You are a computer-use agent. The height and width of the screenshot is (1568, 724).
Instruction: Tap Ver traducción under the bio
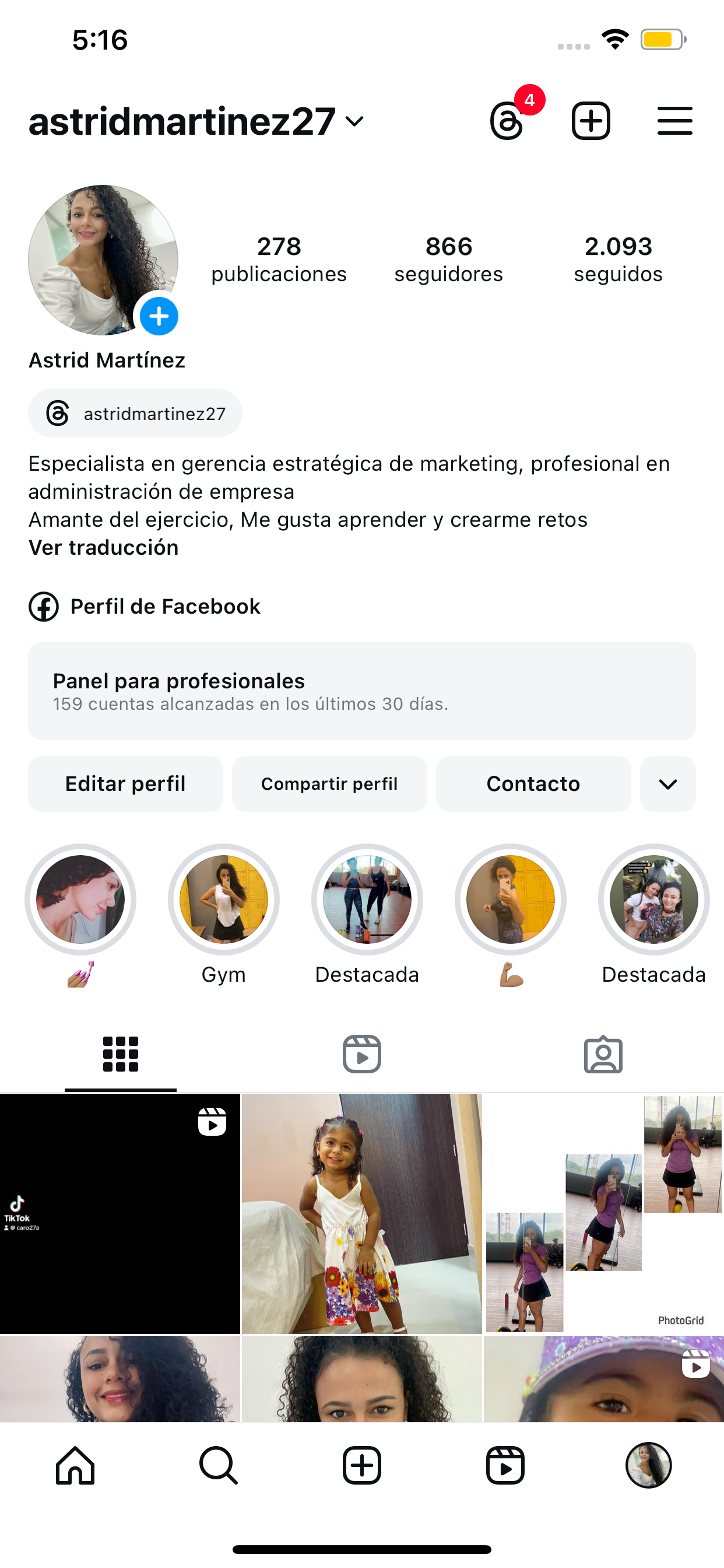[103, 548]
